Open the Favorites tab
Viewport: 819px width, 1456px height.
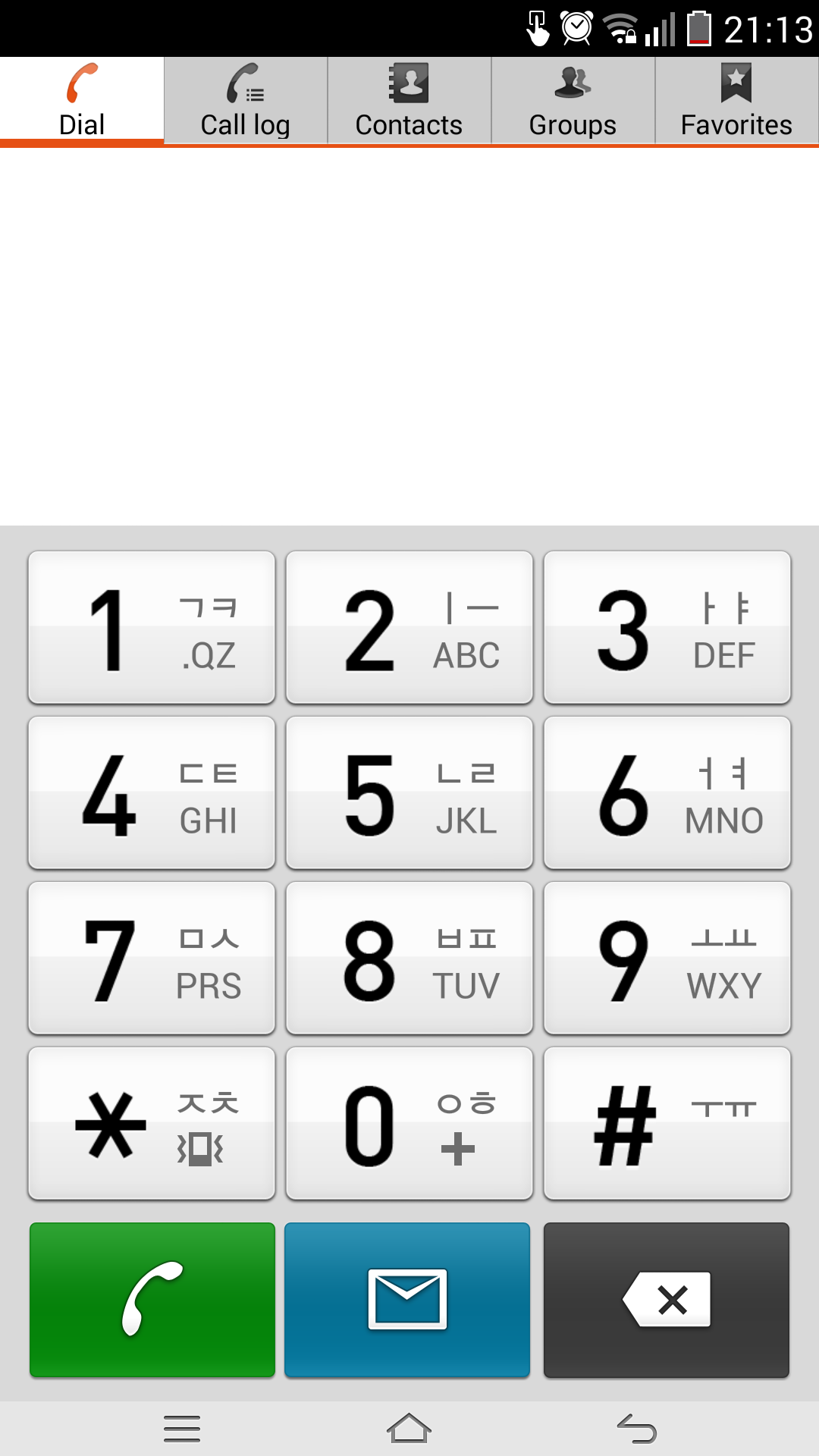coord(737,100)
